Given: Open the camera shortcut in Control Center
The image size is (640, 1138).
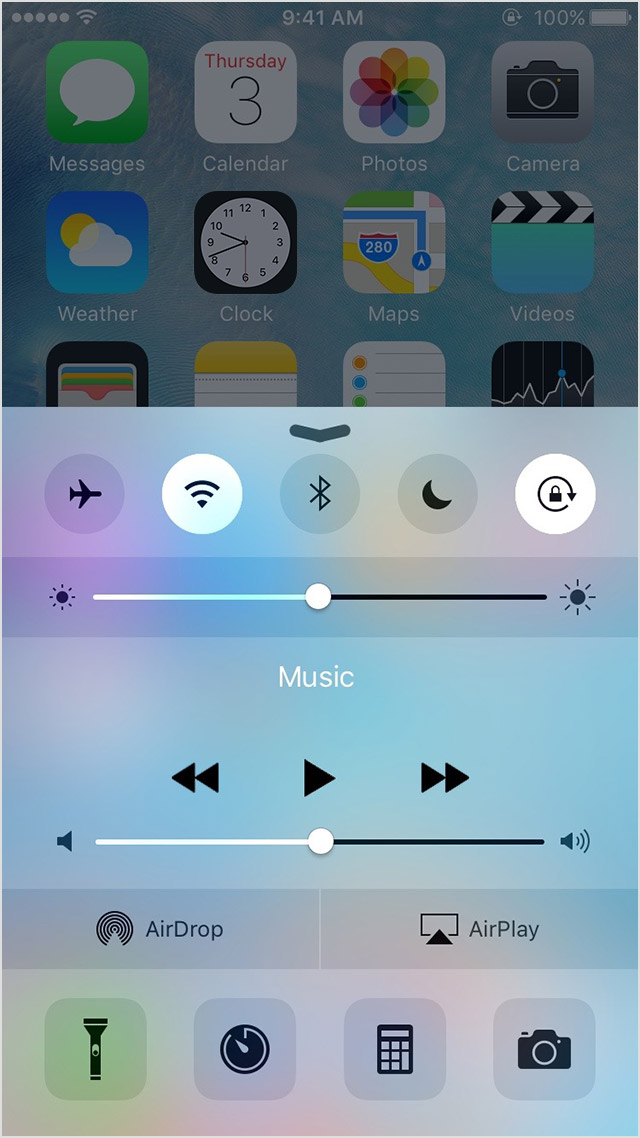Looking at the screenshot, I should tap(544, 1049).
